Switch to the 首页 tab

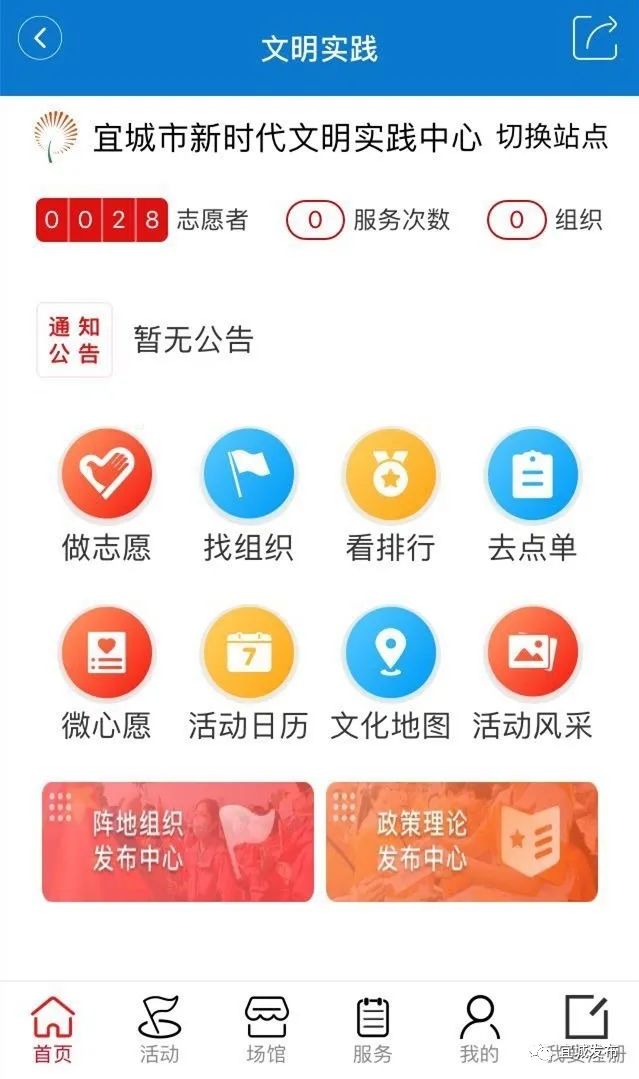[x=53, y=1029]
